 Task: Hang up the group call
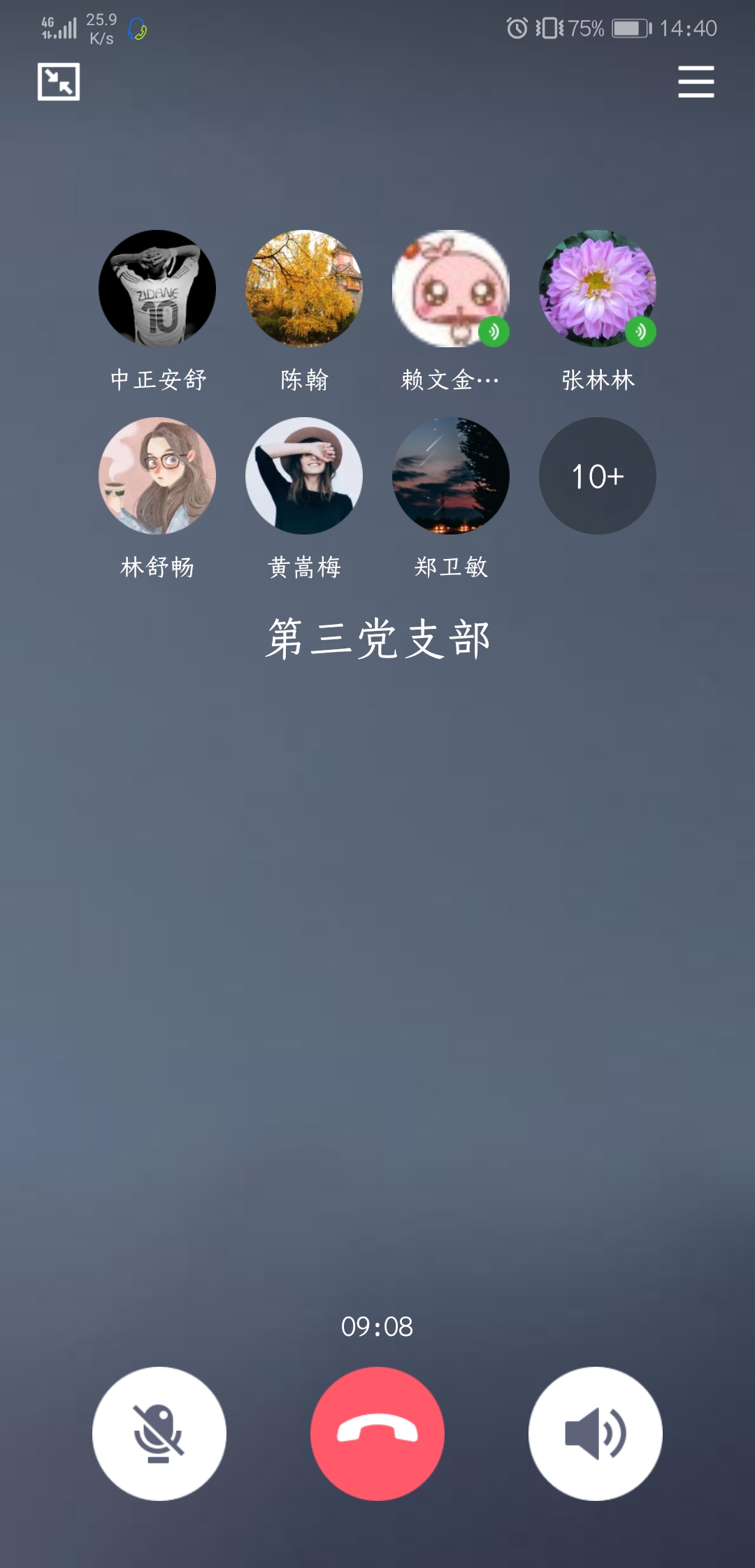[377, 1433]
